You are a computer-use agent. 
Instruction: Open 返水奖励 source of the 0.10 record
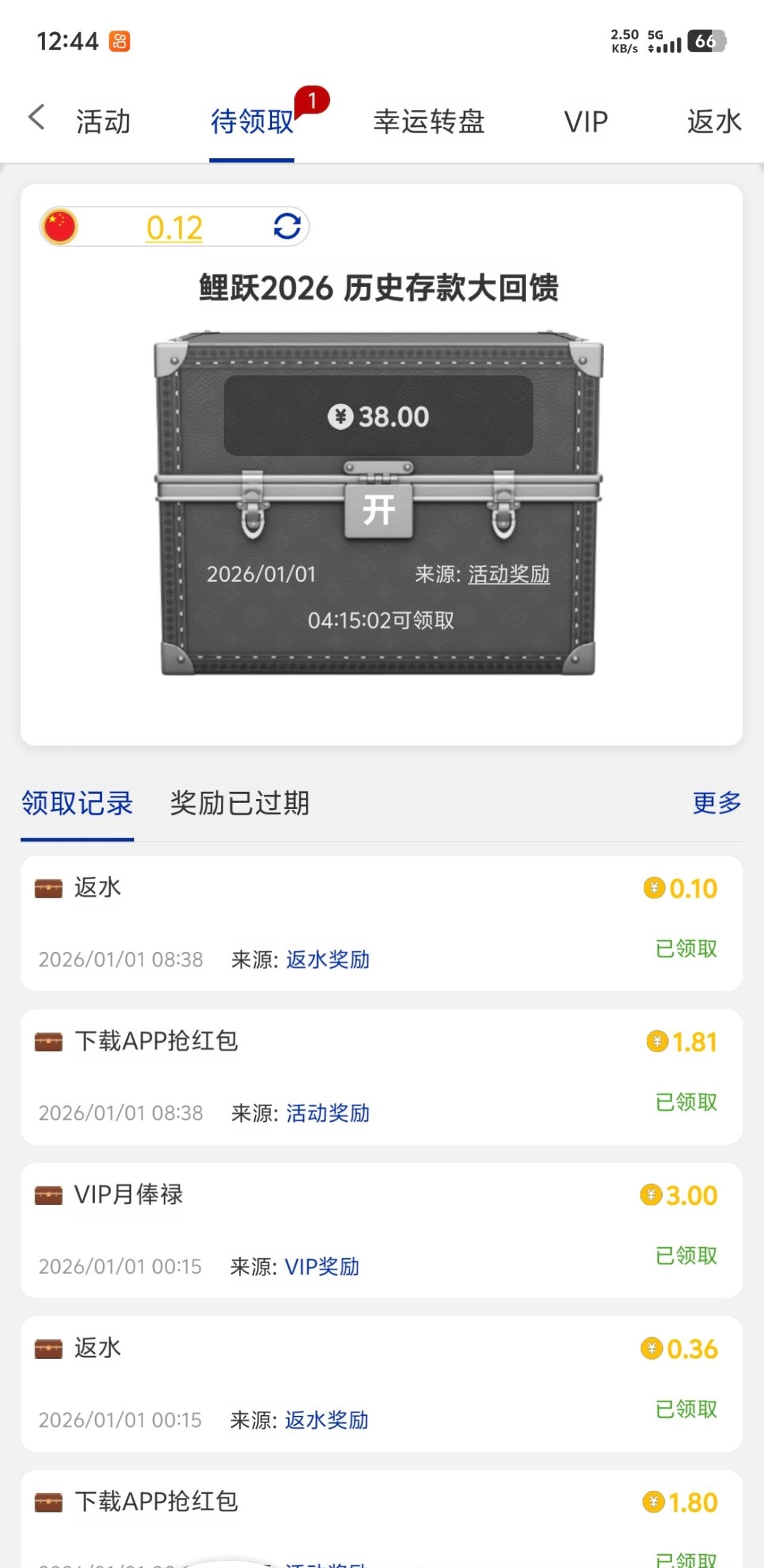tap(327, 959)
